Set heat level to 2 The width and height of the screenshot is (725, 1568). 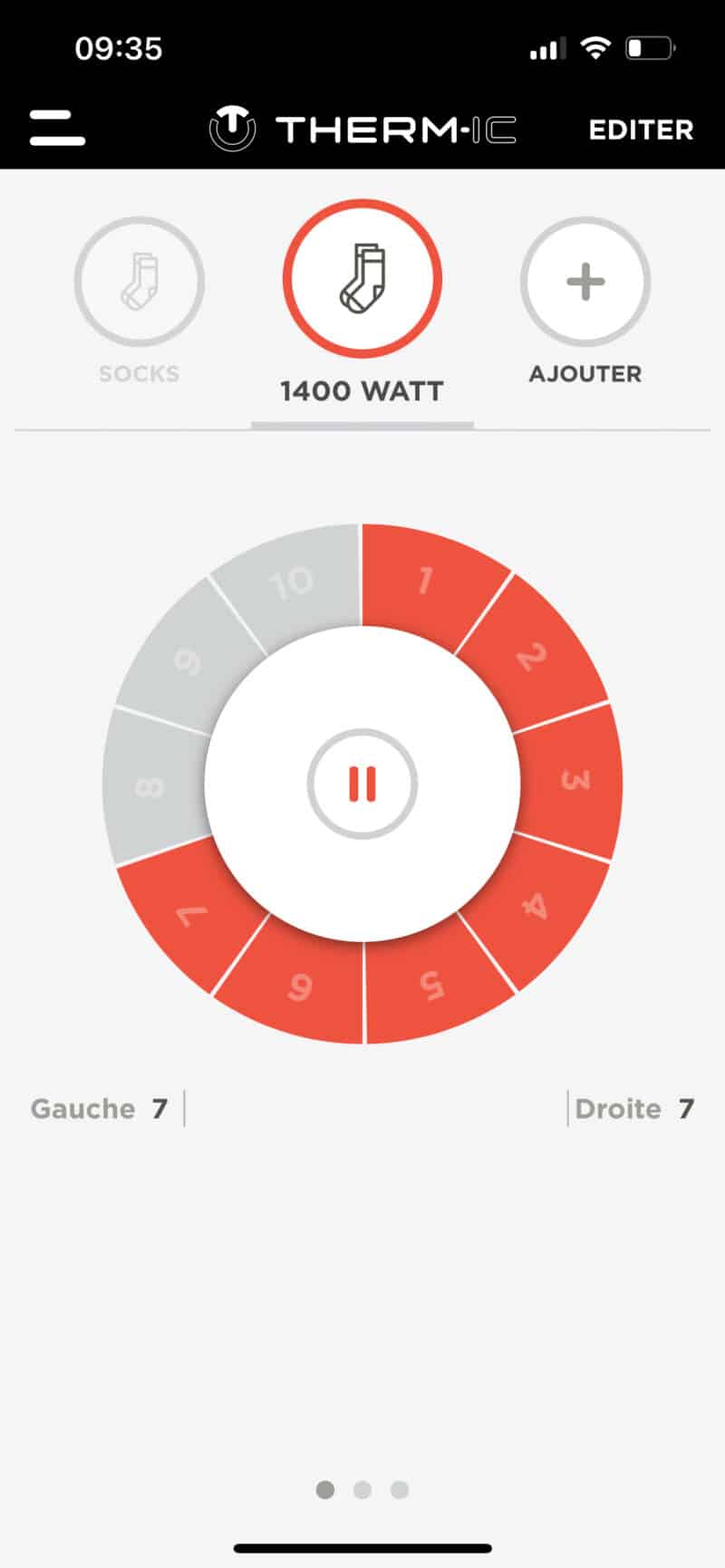(532, 654)
